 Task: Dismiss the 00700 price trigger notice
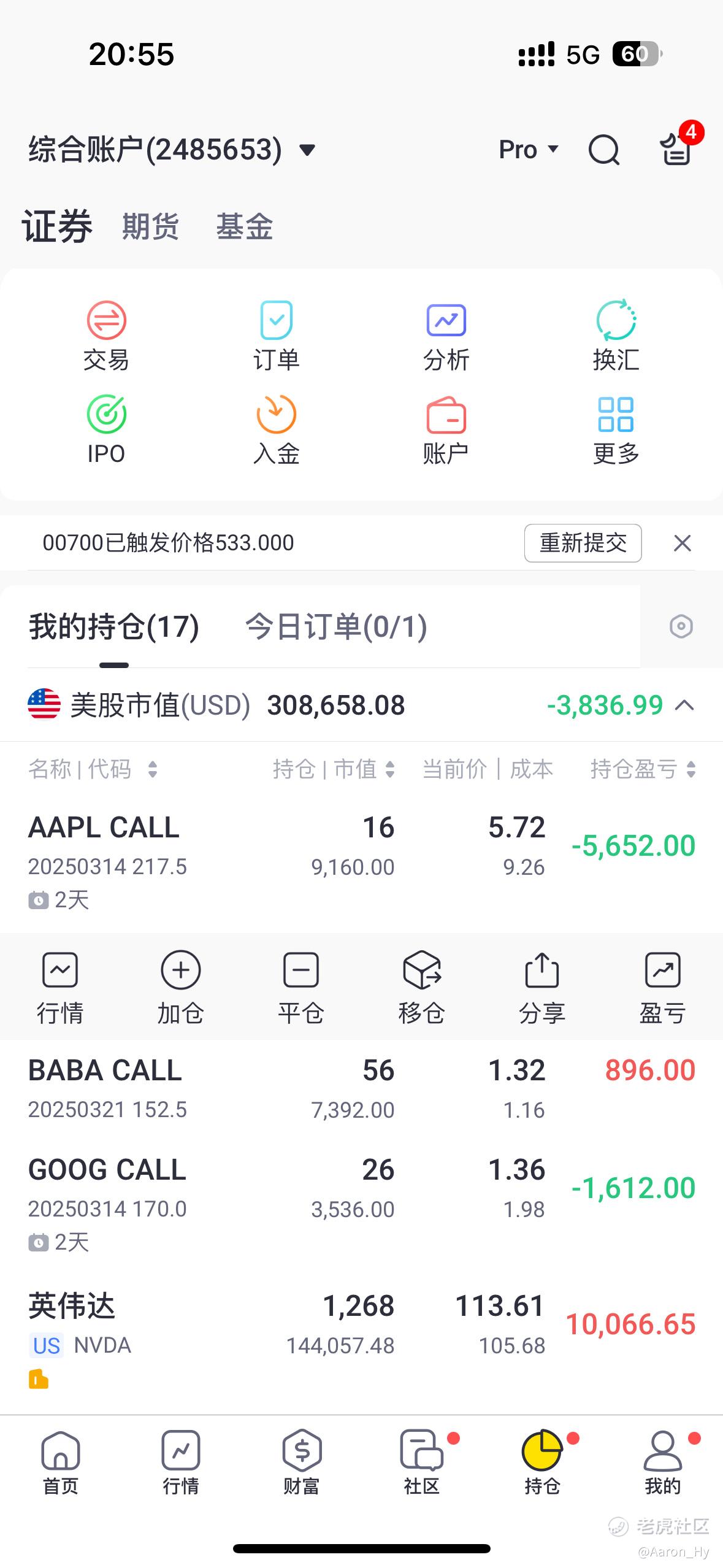[682, 543]
